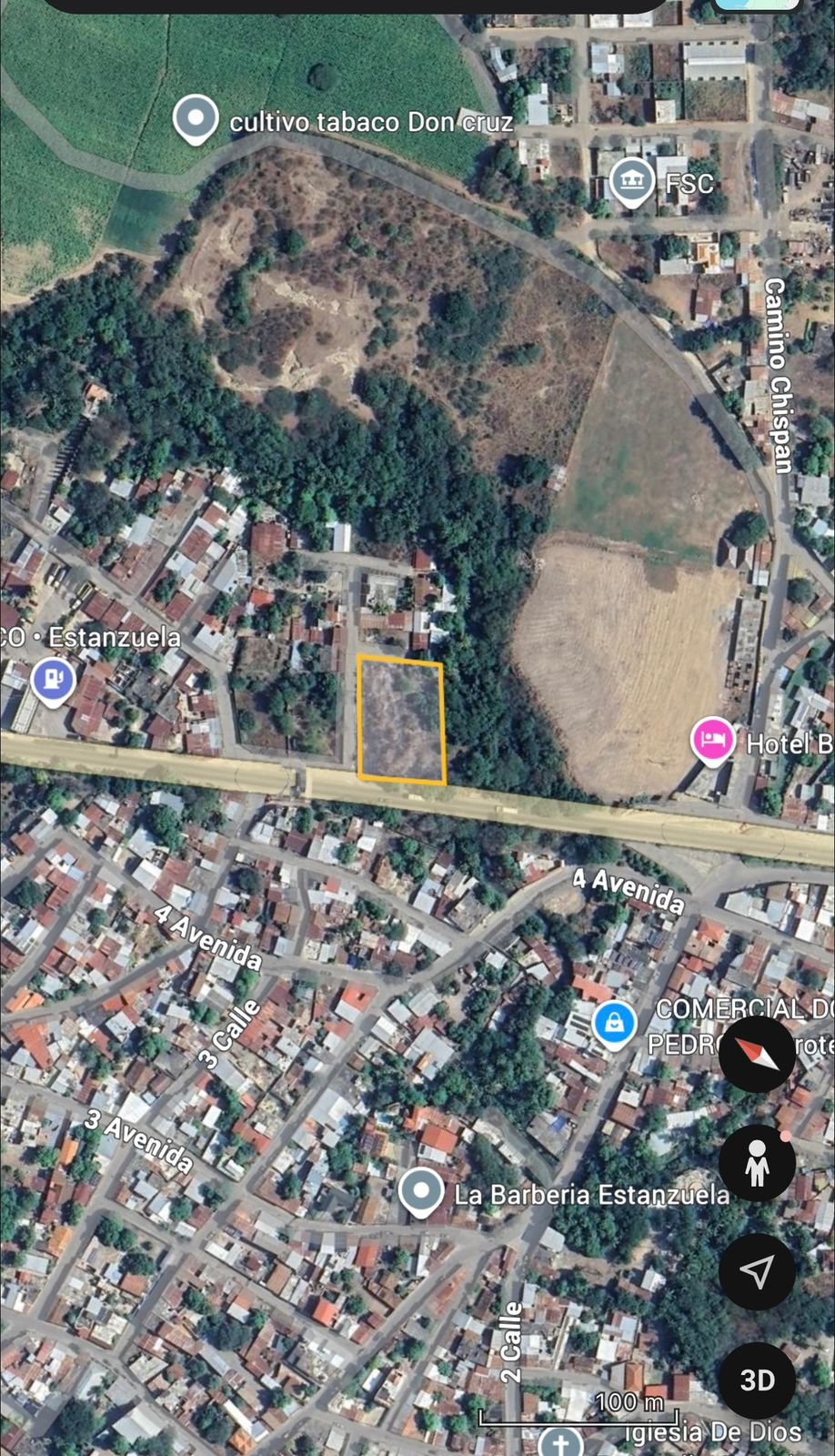Open La Barberia Estanzuela place pin

tap(420, 1191)
